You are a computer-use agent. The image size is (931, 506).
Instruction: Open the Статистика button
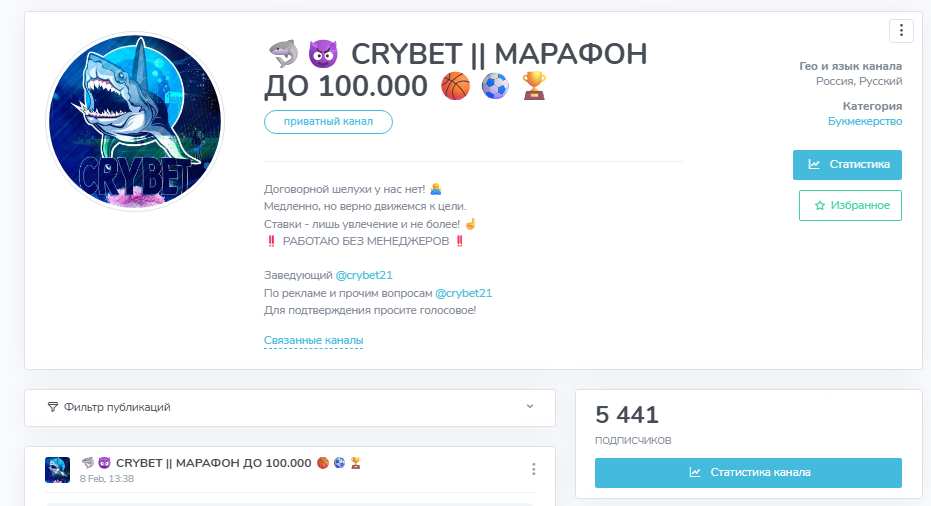point(847,164)
